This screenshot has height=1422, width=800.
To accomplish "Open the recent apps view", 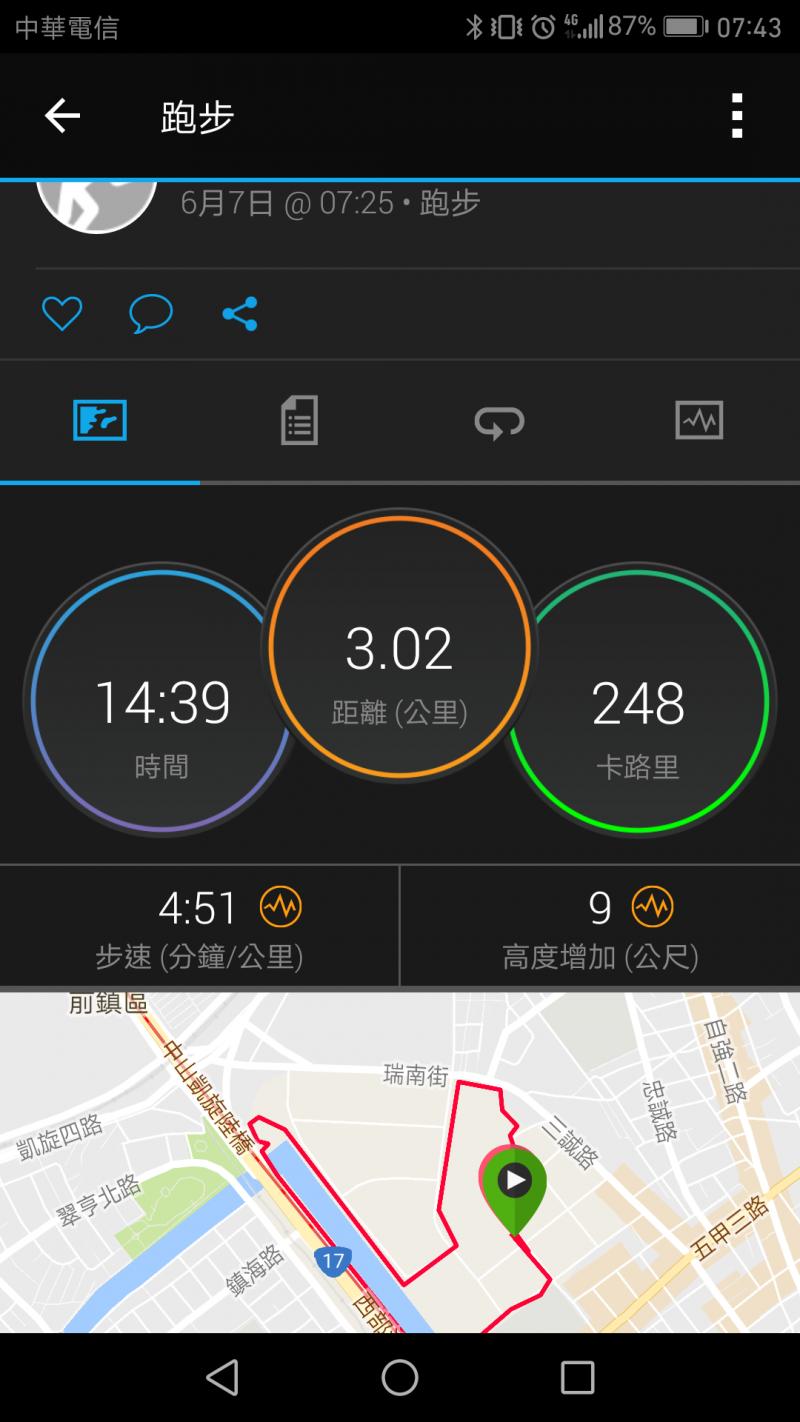I will pyautogui.click(x=577, y=1377).
